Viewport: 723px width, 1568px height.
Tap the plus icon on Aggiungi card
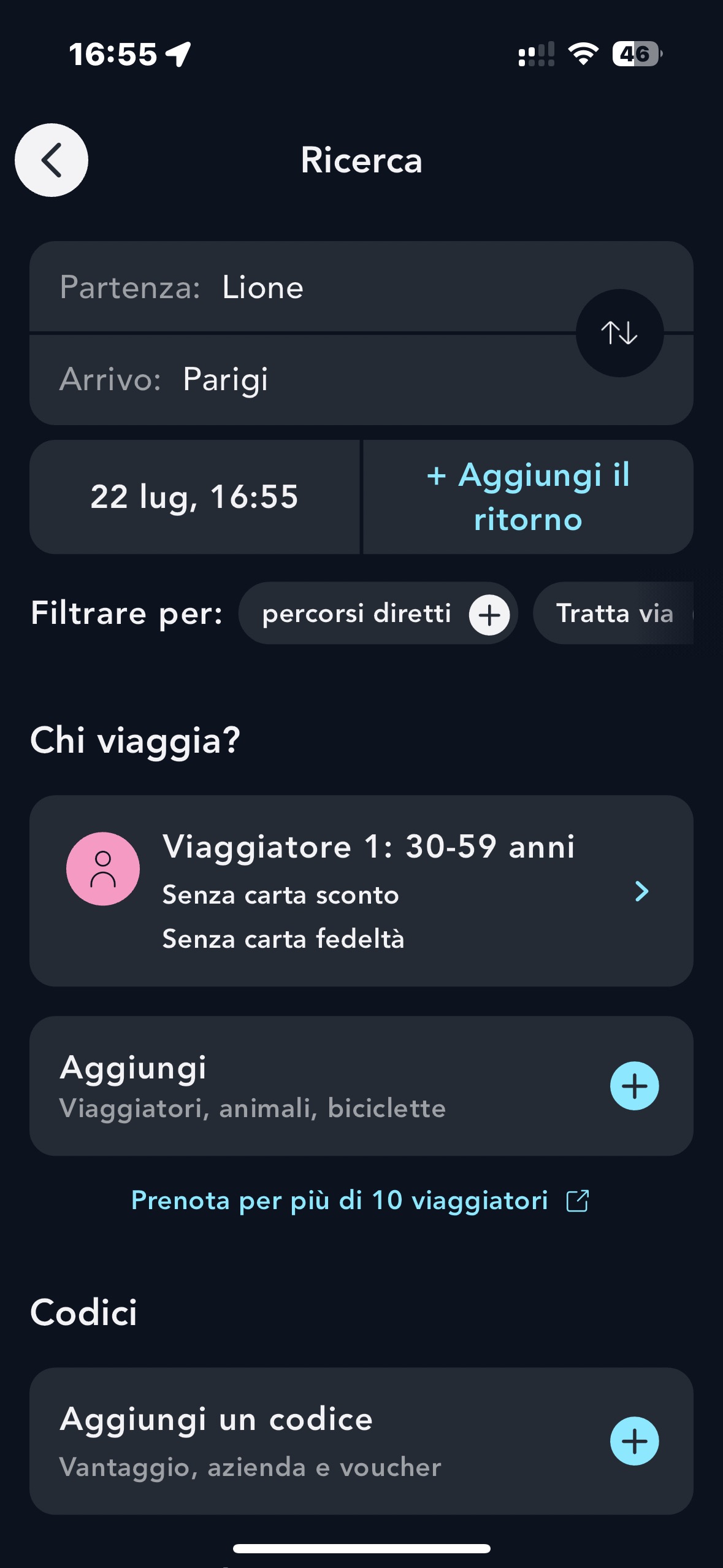point(635,1085)
